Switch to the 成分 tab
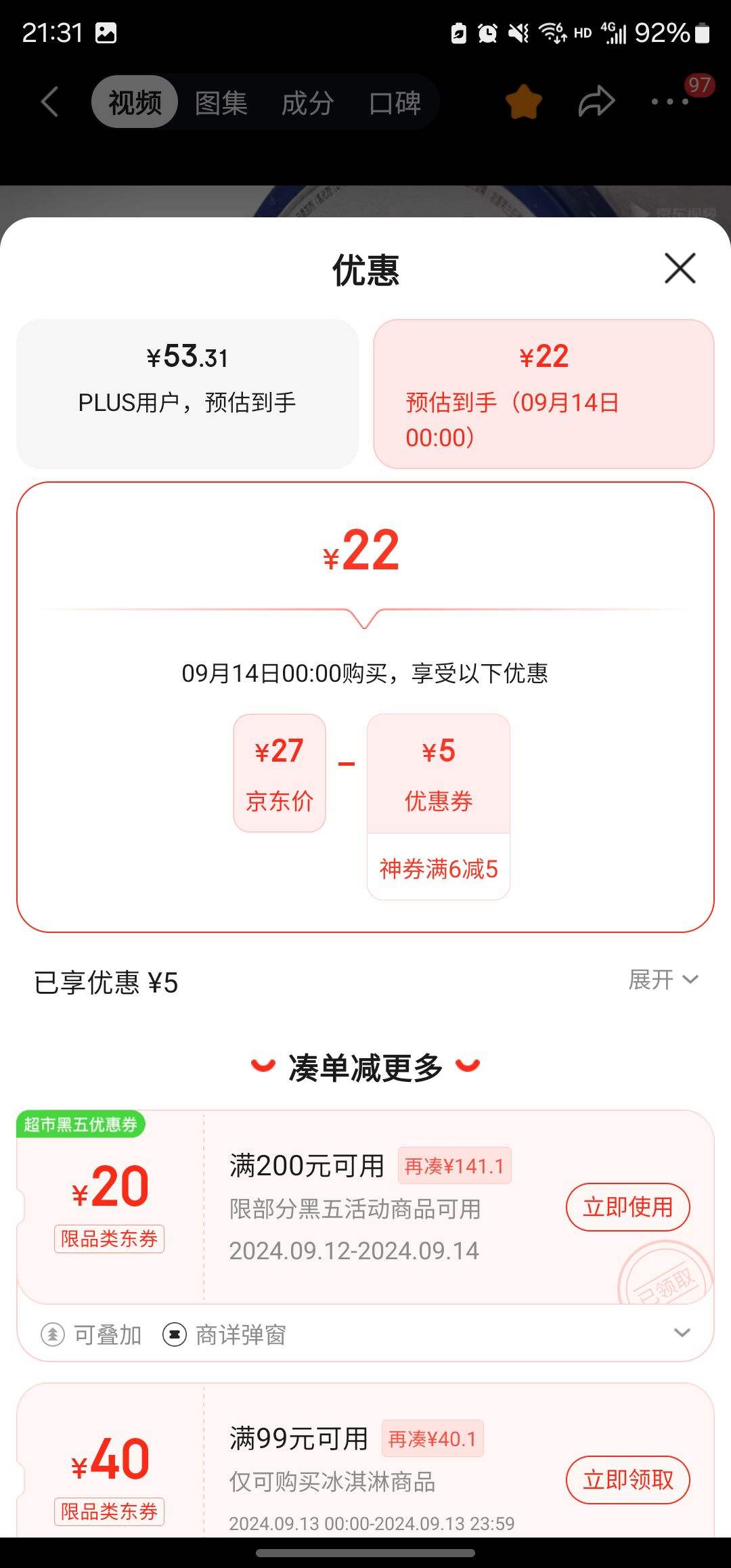 pyautogui.click(x=308, y=102)
